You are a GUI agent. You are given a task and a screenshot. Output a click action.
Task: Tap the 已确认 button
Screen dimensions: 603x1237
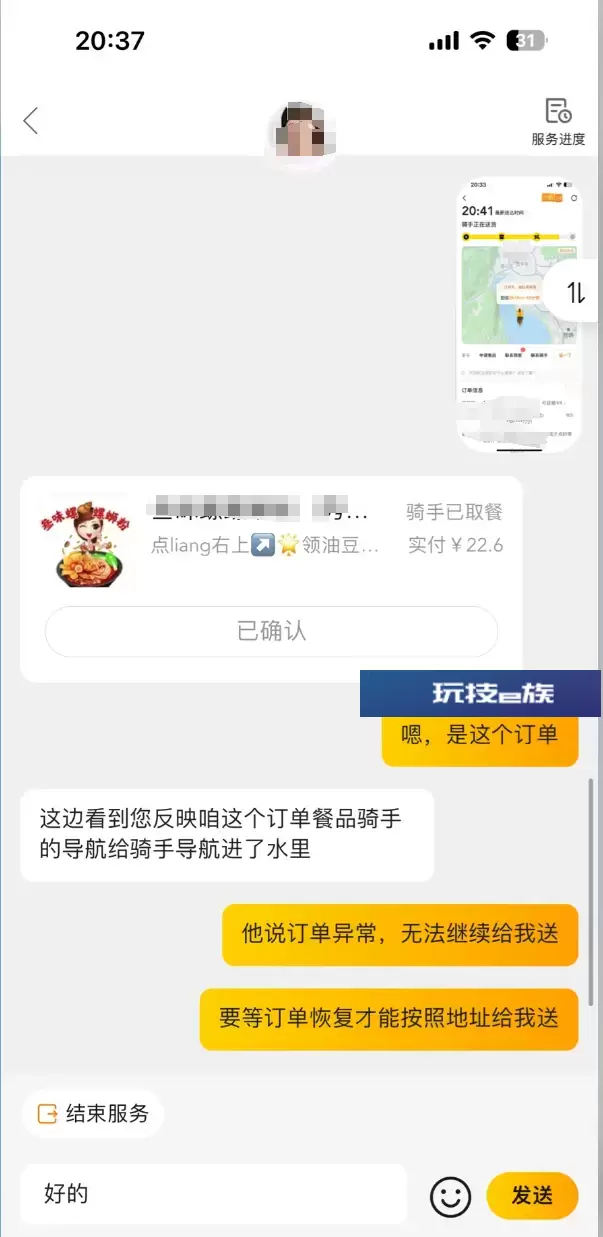(x=272, y=631)
